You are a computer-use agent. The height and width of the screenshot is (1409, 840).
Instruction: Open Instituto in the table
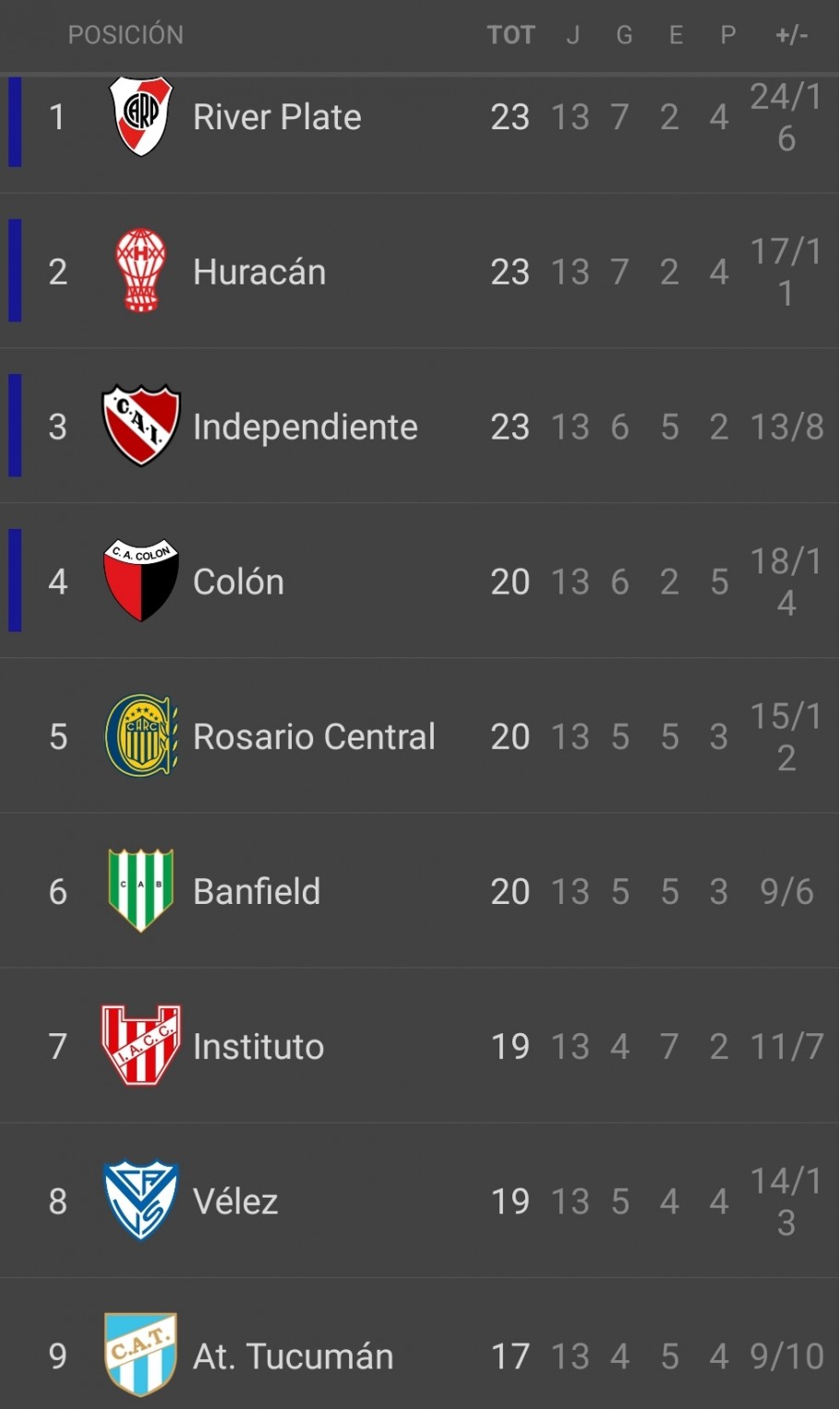[x=420, y=1046]
